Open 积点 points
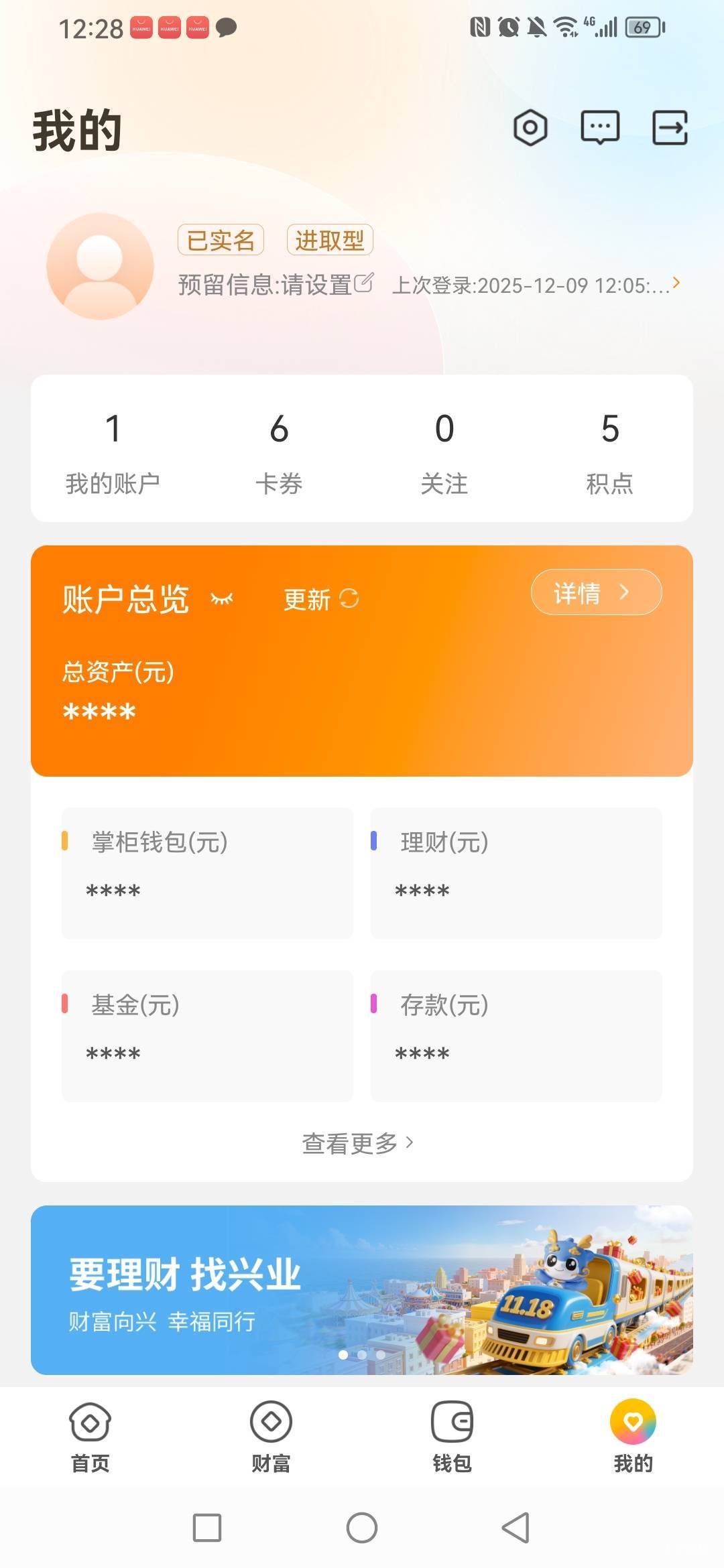Screen dimensions: 724x1568 609,449
